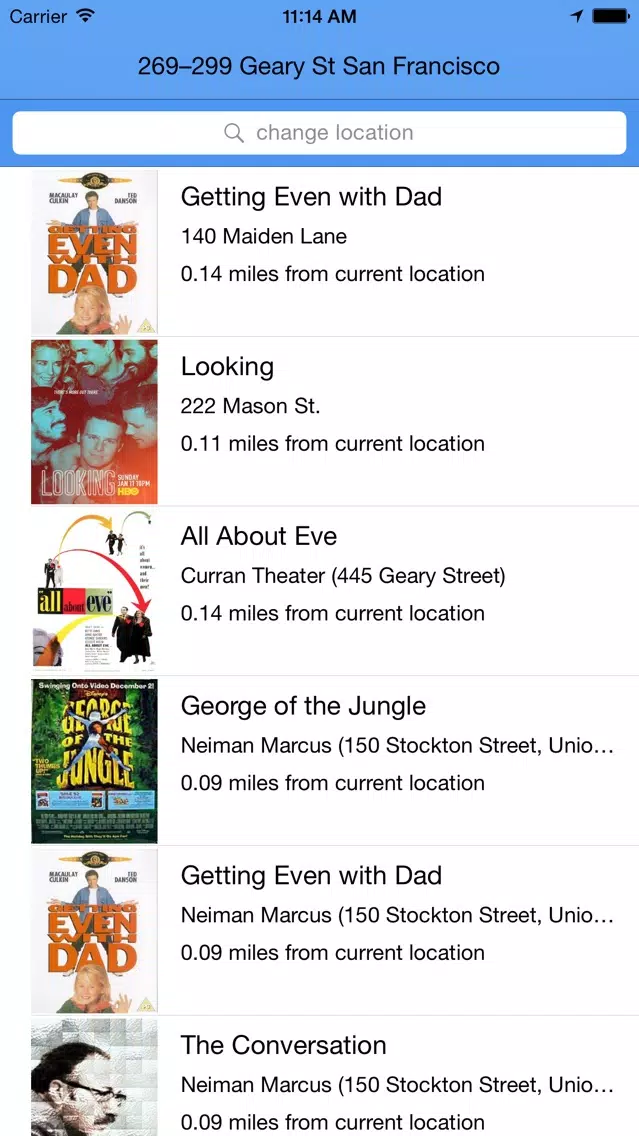View The Conversation at Neiman Marcus
Screen dimensions: 639x1136
320,1076
